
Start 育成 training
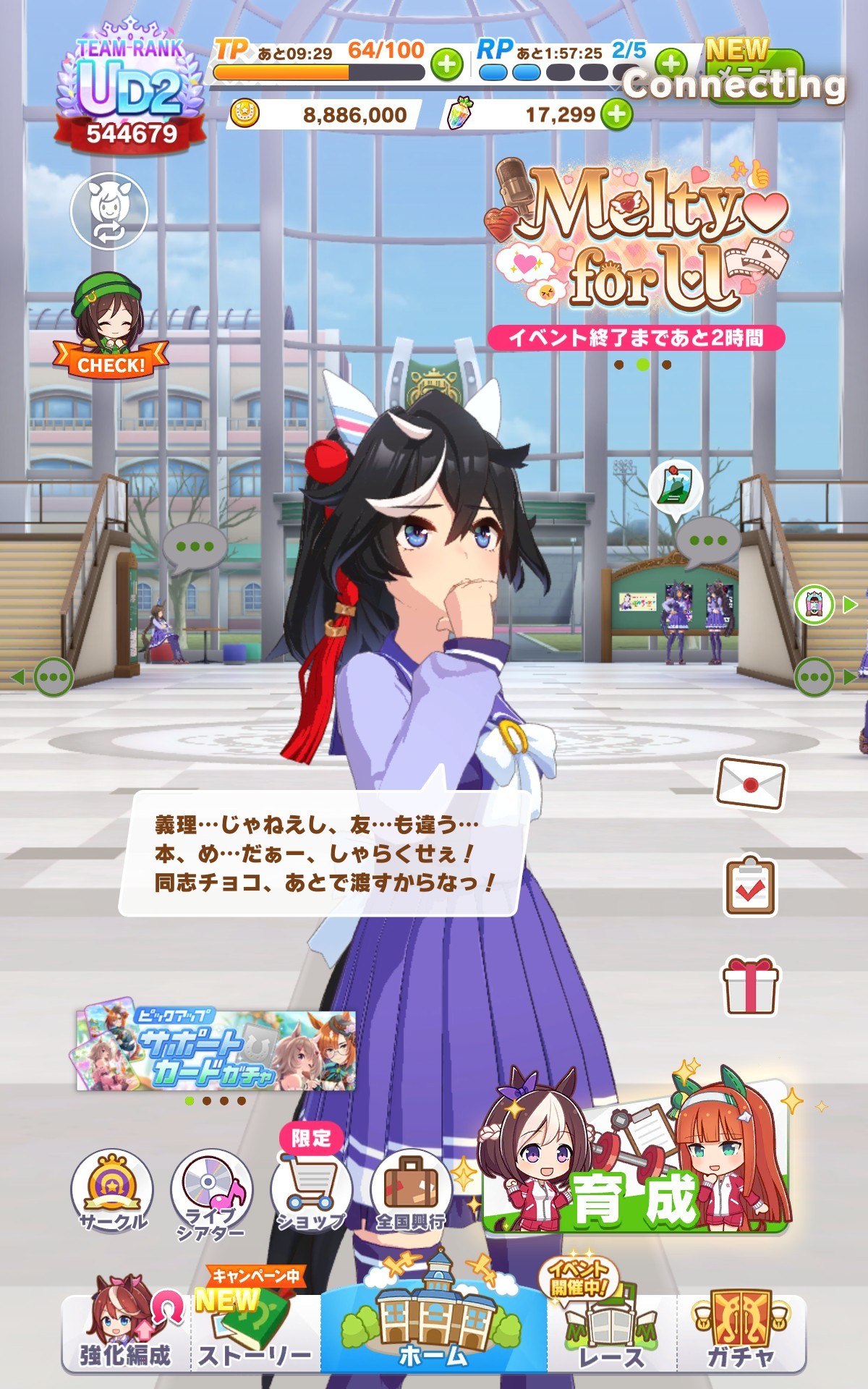(635, 1156)
